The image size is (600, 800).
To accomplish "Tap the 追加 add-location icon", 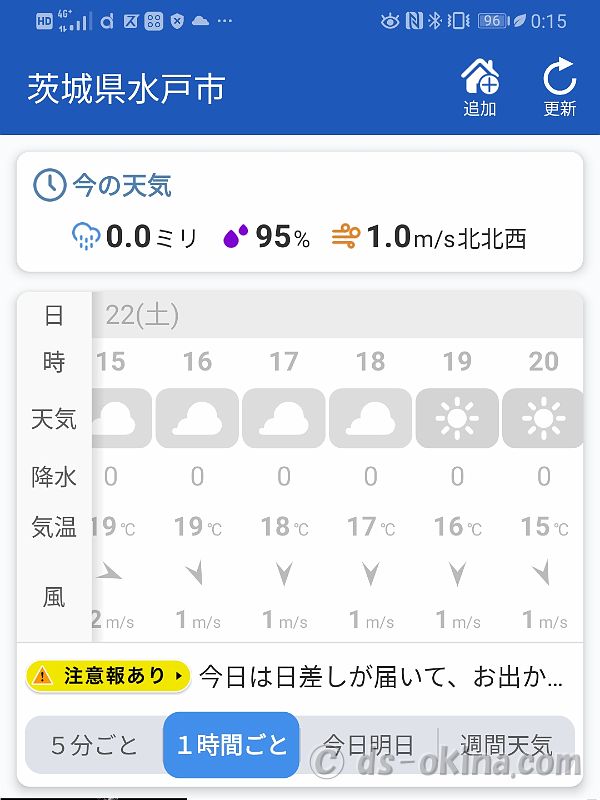I will [x=480, y=88].
